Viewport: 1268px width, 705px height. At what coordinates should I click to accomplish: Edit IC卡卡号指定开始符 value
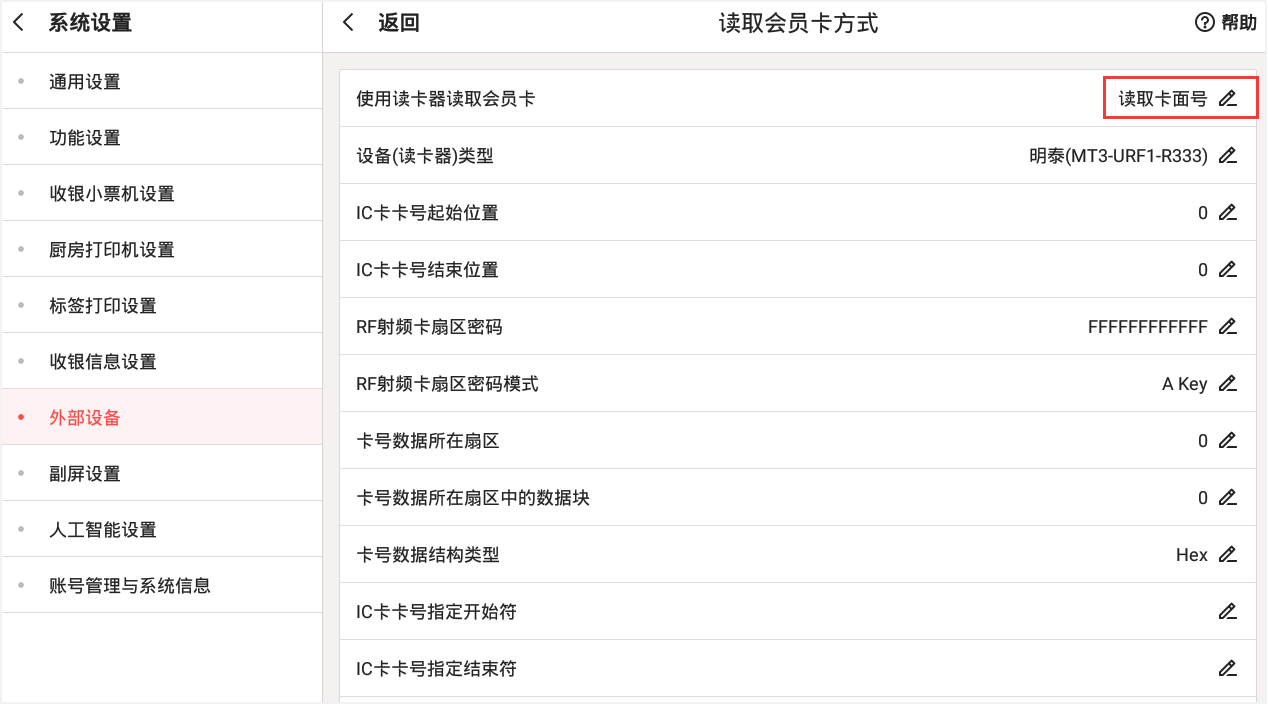(1228, 612)
